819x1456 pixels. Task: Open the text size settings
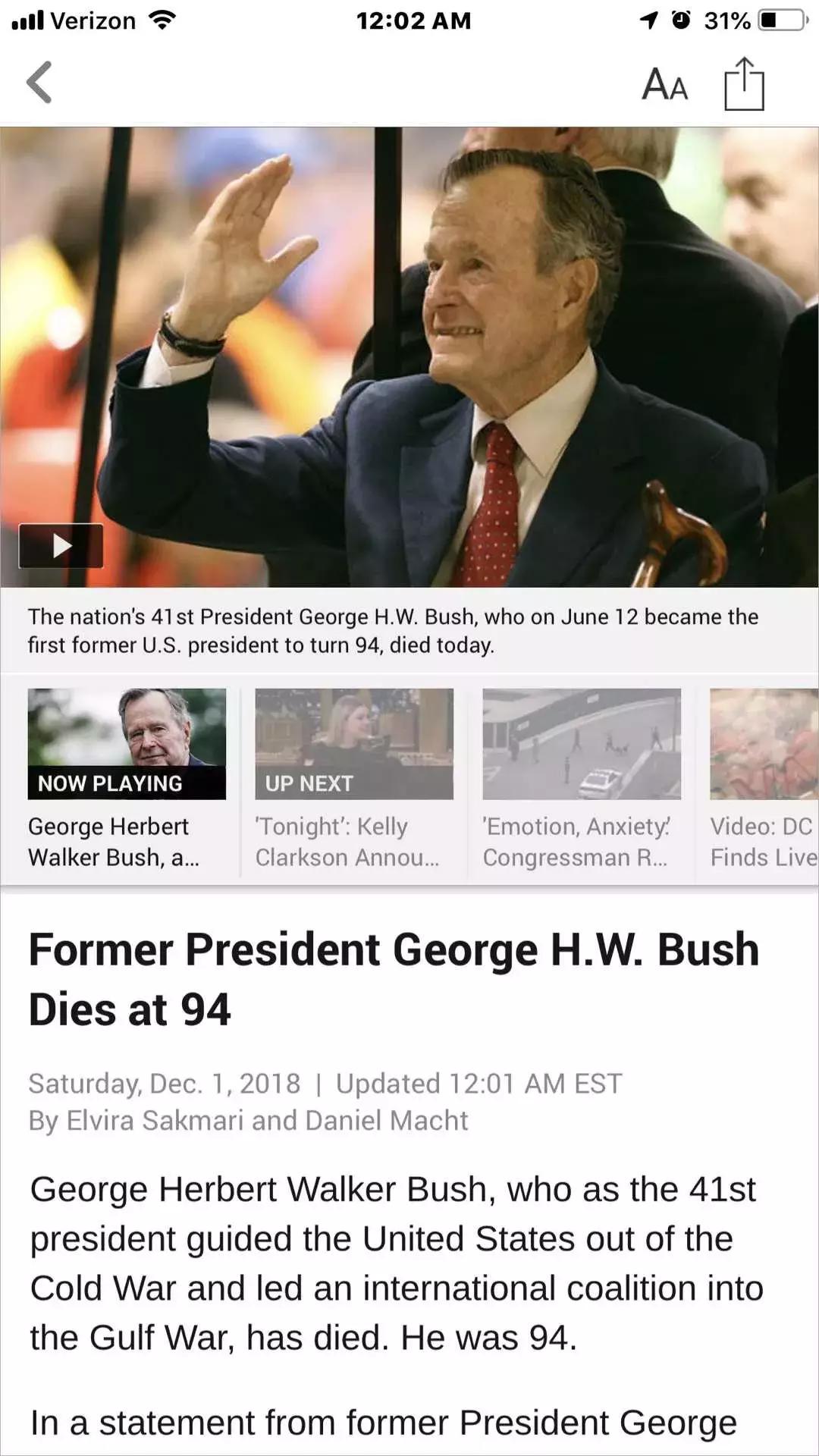point(665,84)
